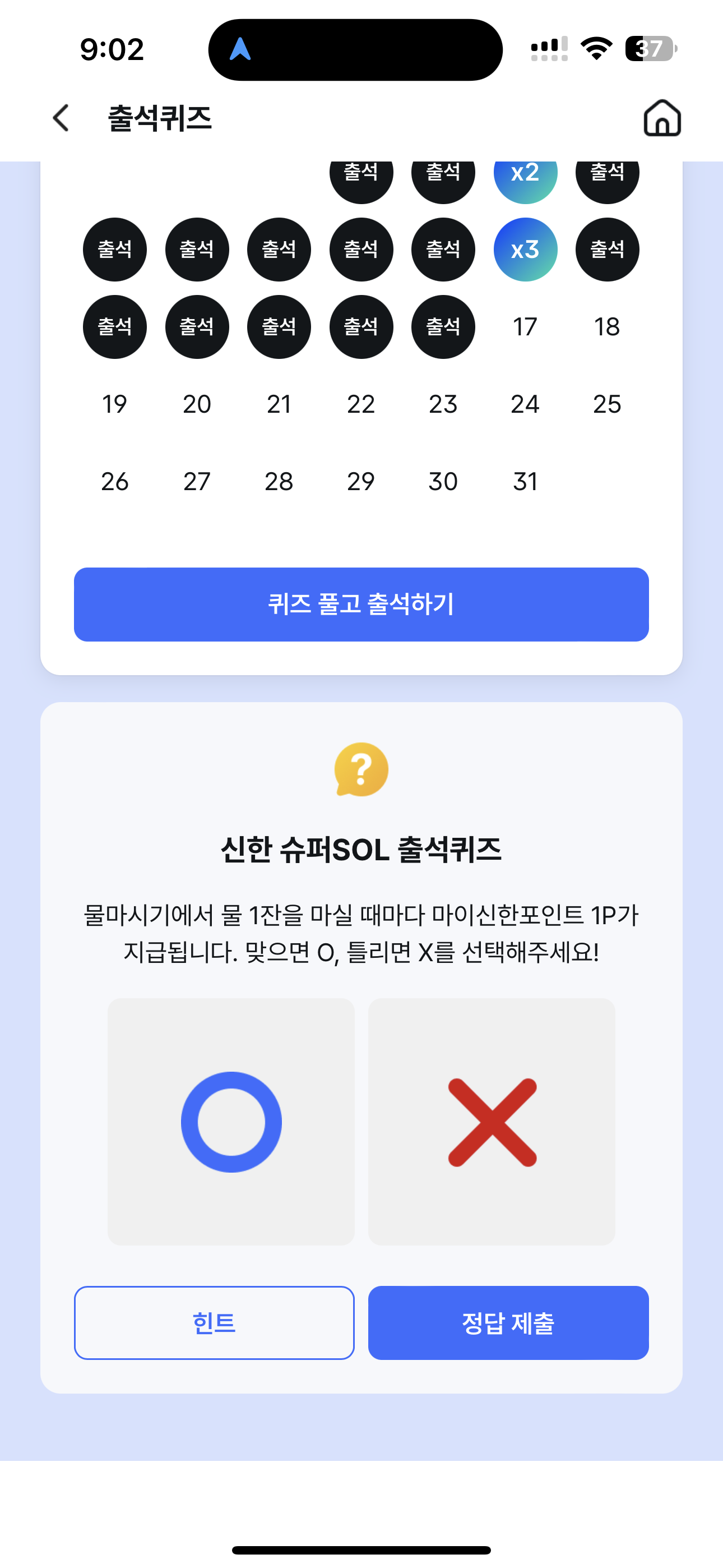Select the O answer tile
This screenshot has height=1568, width=723.
click(231, 1121)
